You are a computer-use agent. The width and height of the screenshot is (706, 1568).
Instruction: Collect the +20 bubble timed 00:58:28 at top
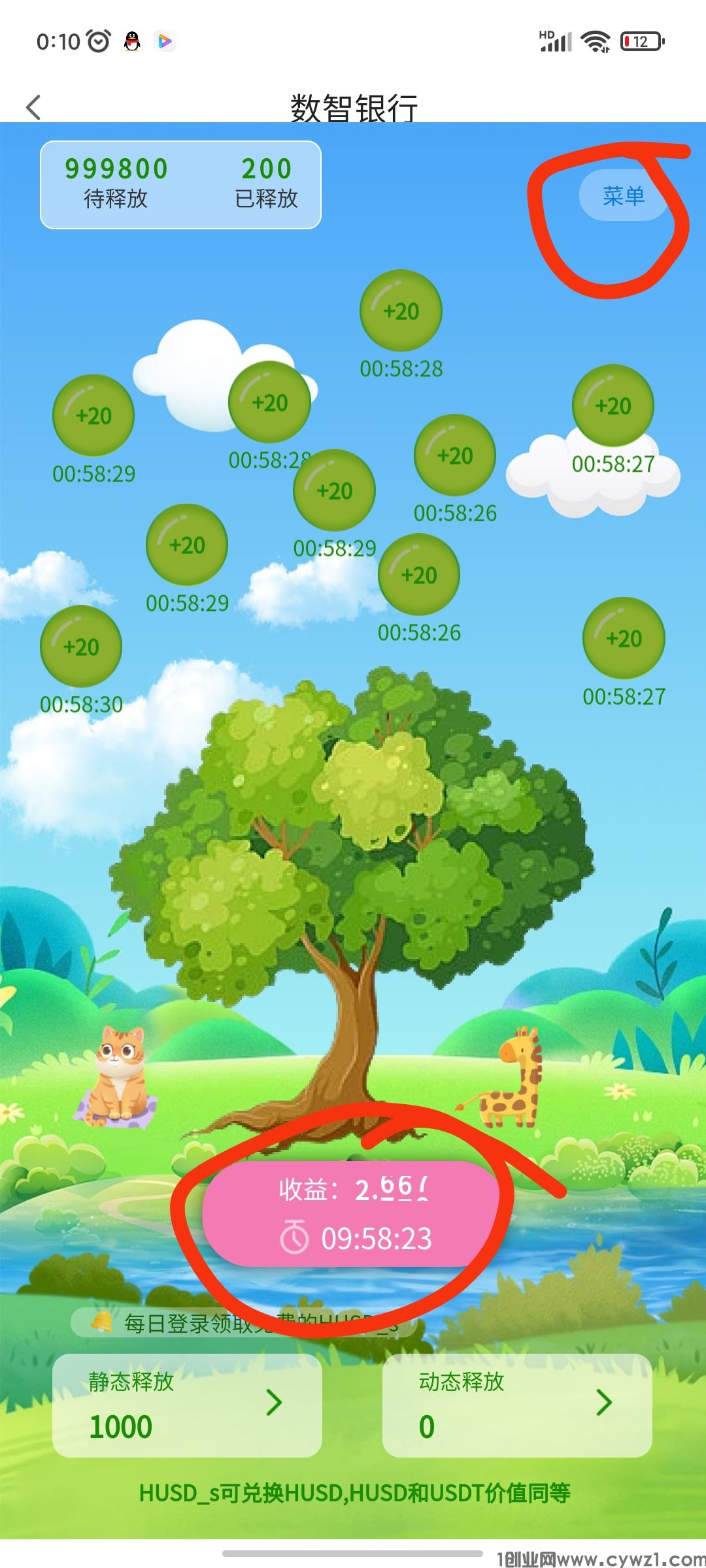tap(401, 311)
